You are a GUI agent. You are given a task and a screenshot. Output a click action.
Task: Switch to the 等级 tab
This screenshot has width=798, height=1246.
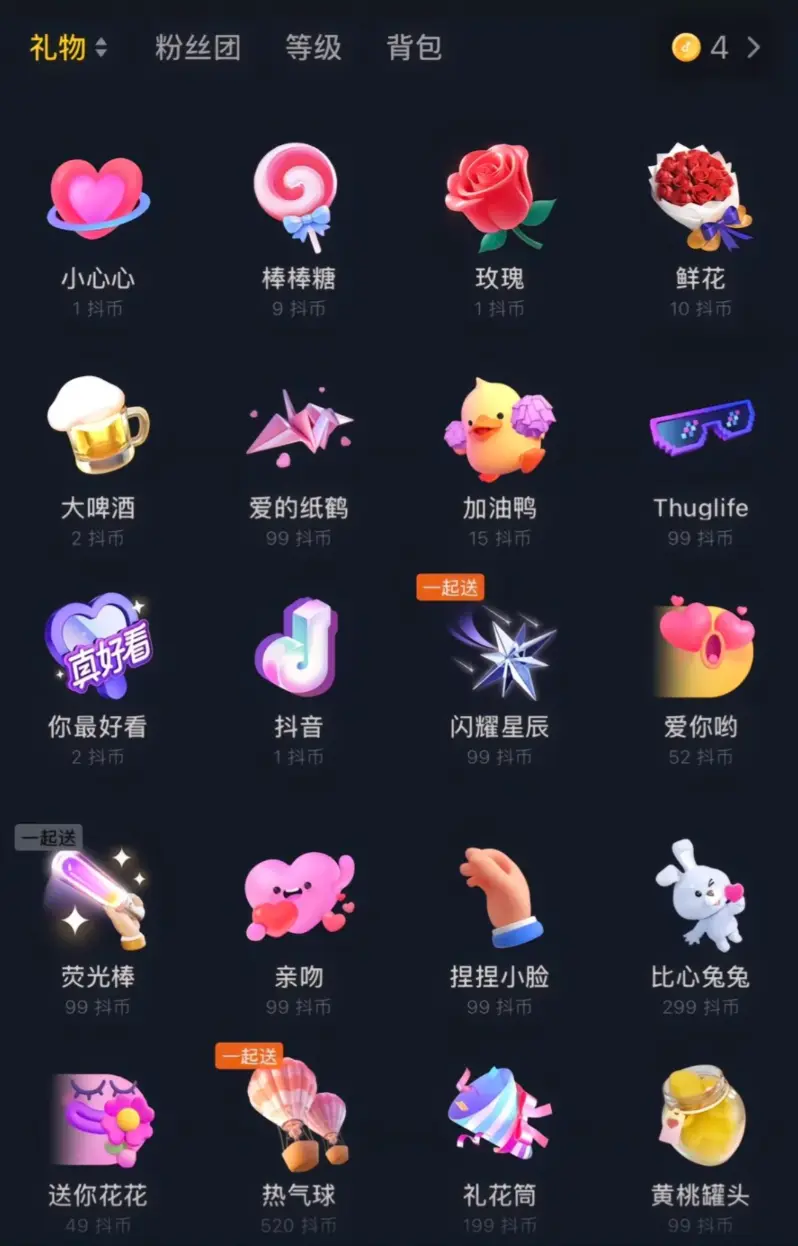coord(313,47)
